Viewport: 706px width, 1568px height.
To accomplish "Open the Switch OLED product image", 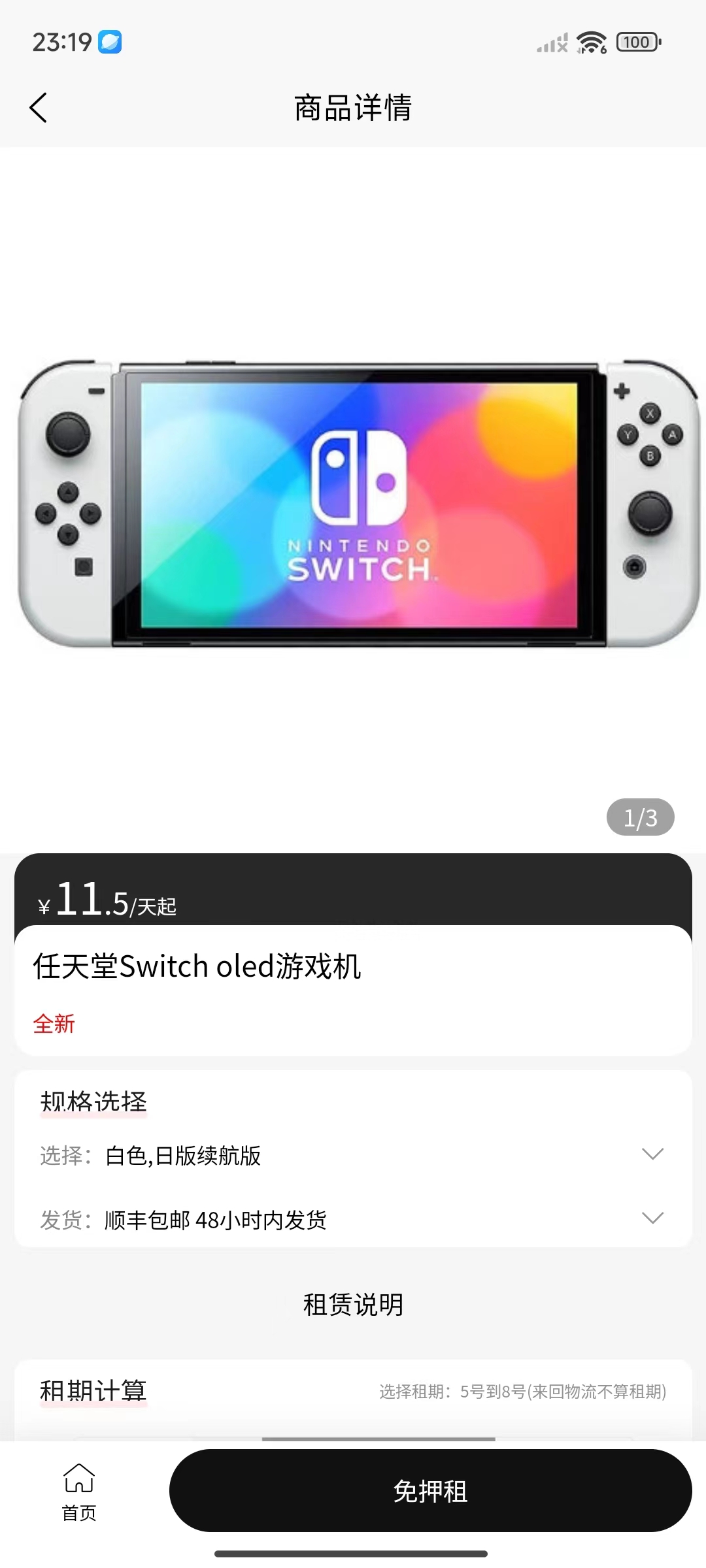I will tap(353, 503).
